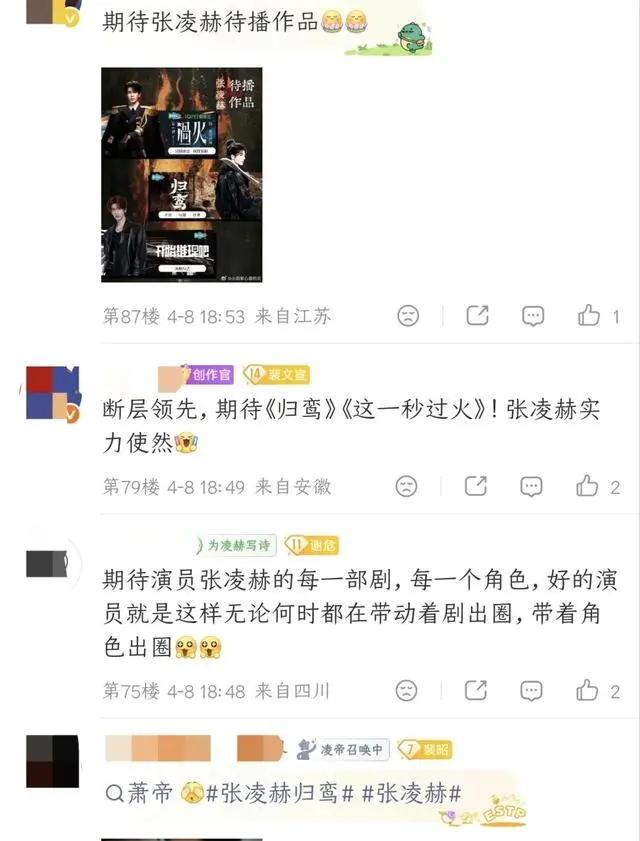Open the #张凌赫归鸾# hashtag
Image resolution: width=640 pixels, height=841 pixels.
point(281,794)
